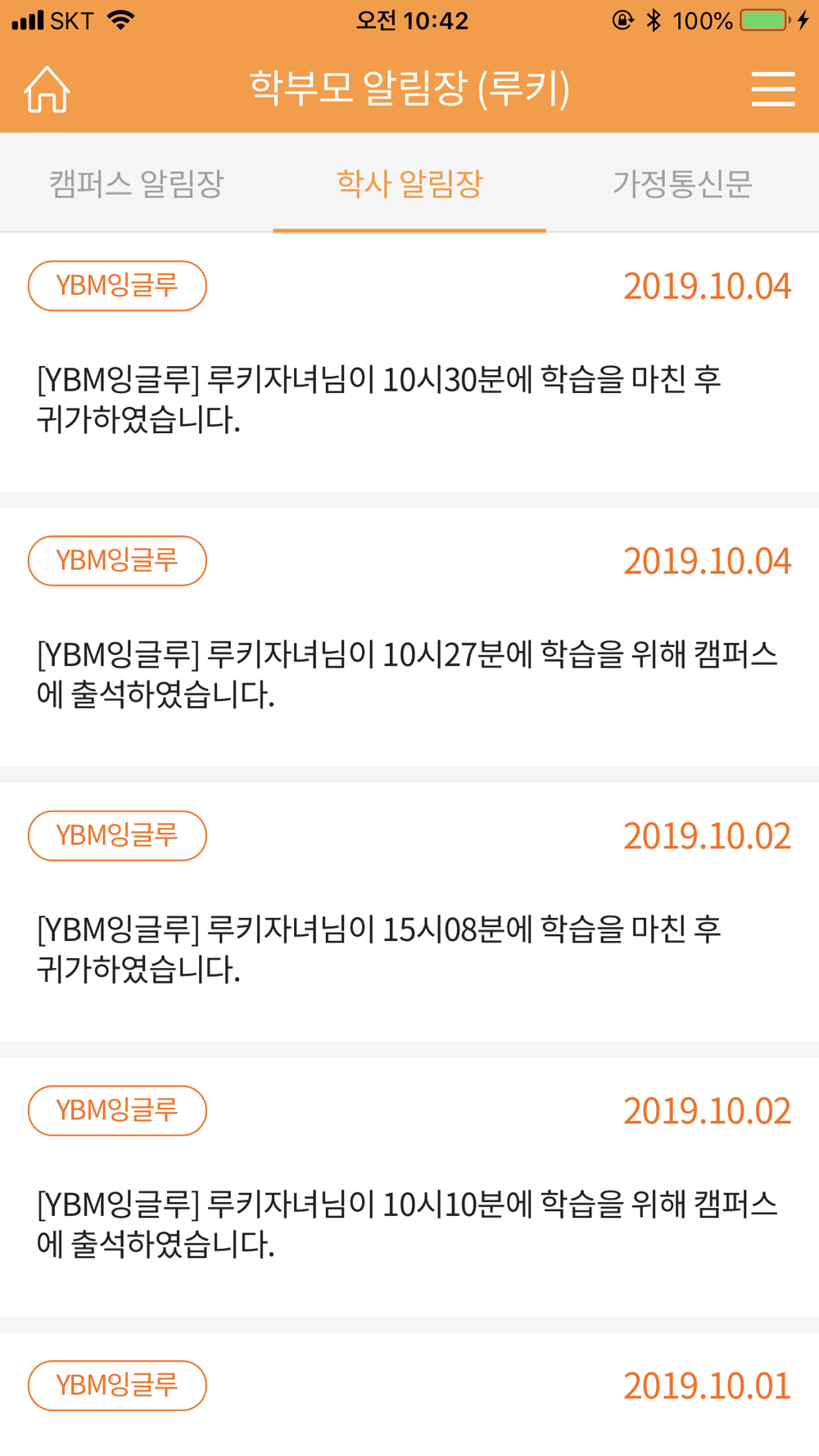Open the 10시30분 귀가 notice
The height and width of the screenshot is (1456, 819).
pyautogui.click(x=409, y=363)
